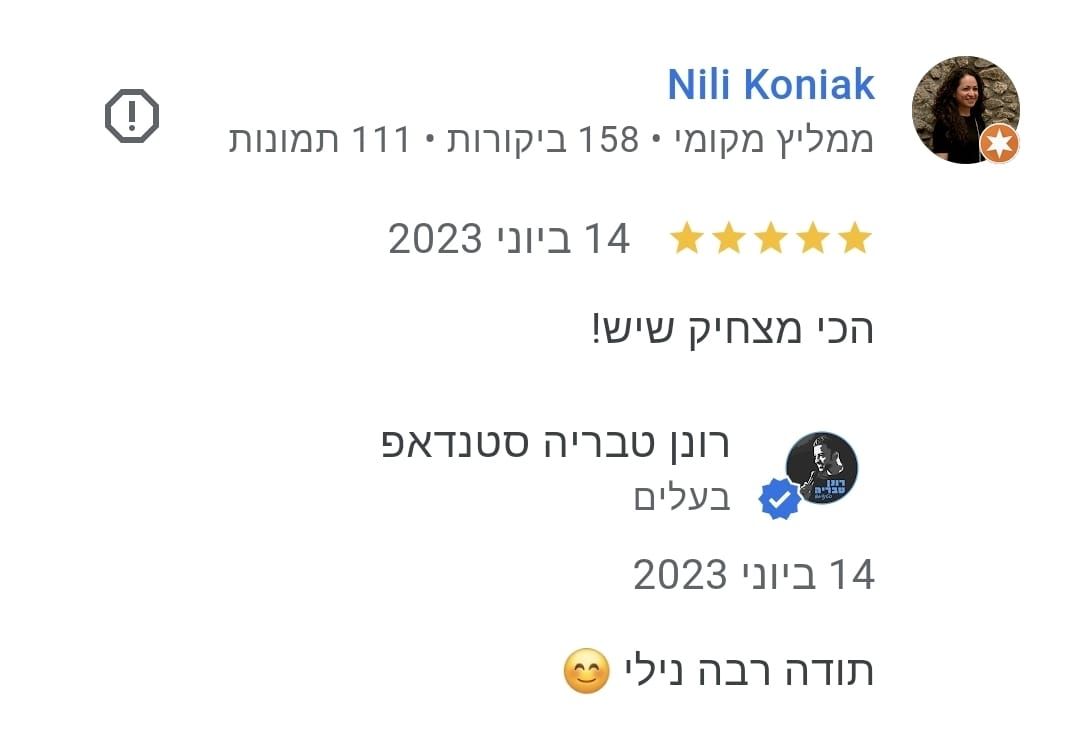Image resolution: width=1080 pixels, height=745 pixels.
Task: Open the owner avatar of רונן טבריה סטנדאפ
Action: [x=820, y=468]
